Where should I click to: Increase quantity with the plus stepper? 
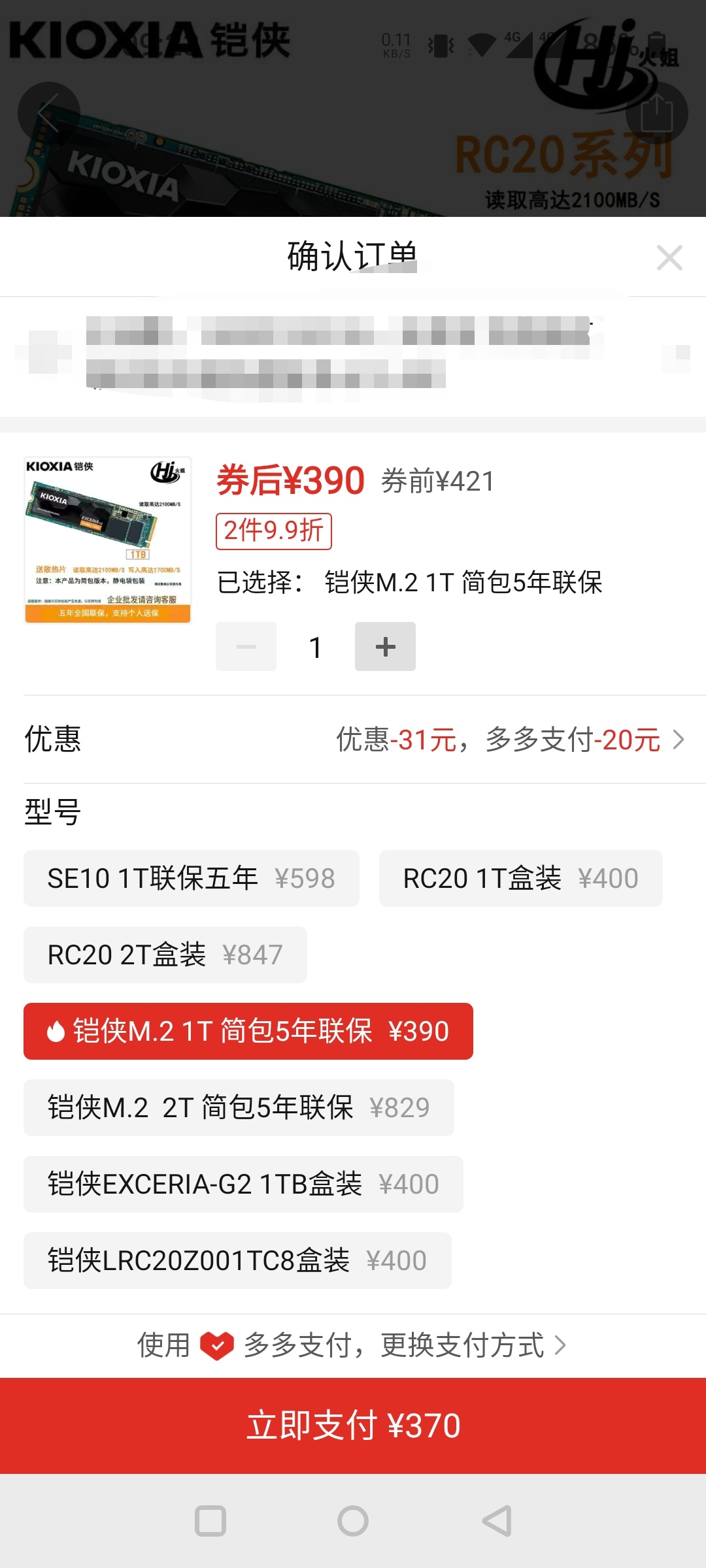pos(385,646)
